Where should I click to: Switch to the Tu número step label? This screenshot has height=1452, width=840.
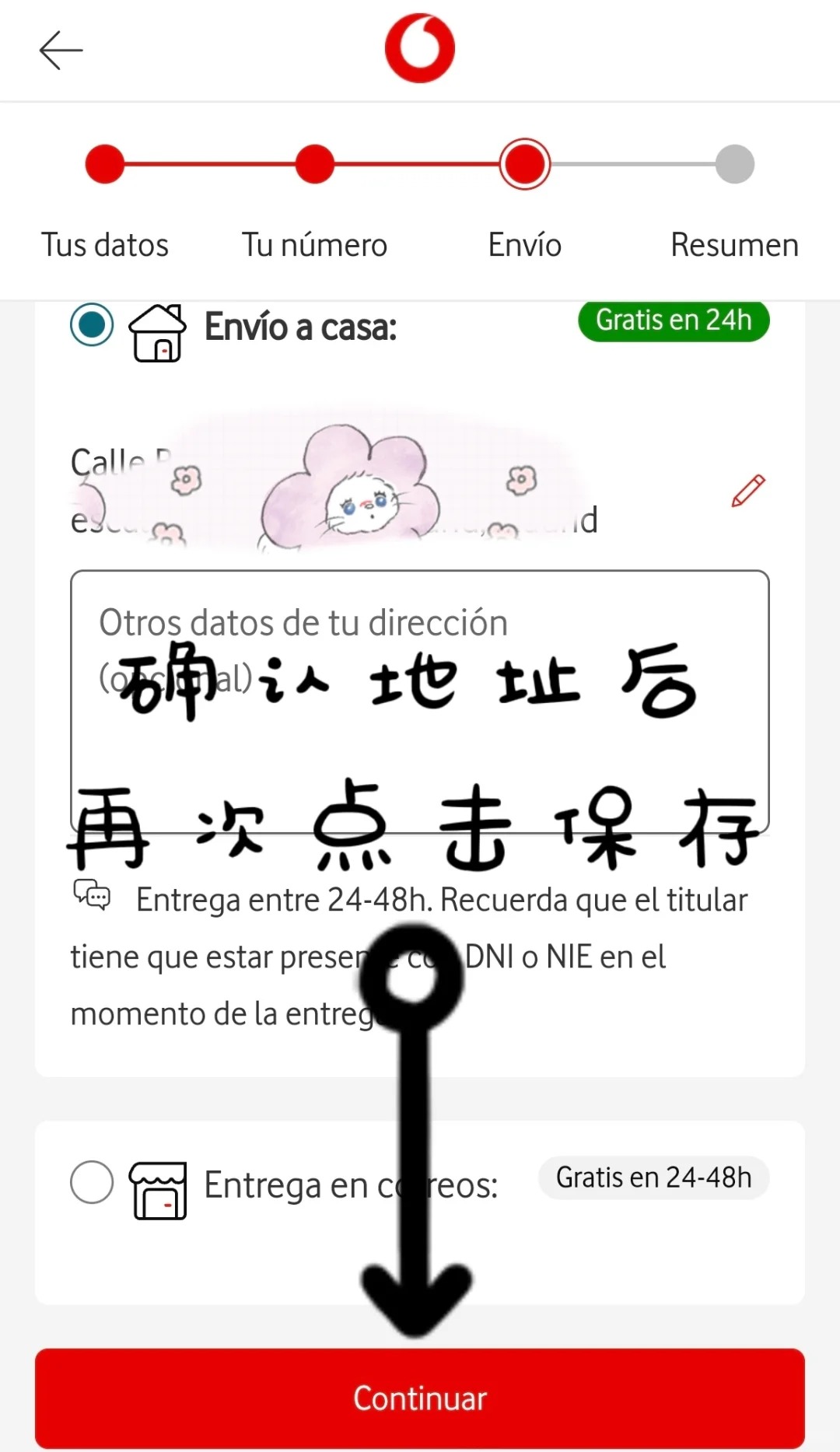(314, 244)
